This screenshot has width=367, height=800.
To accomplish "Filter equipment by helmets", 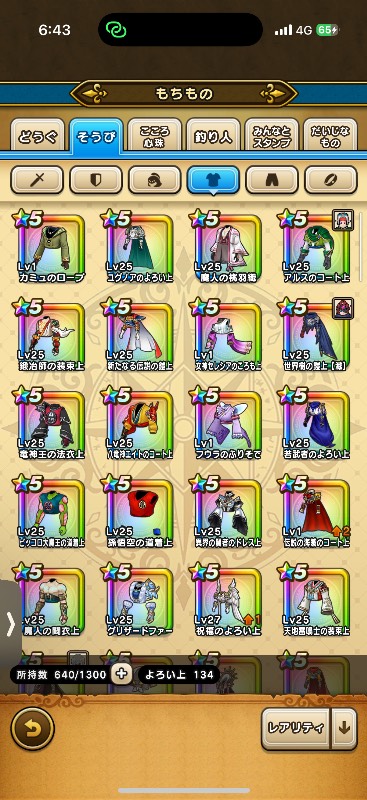I will [x=154, y=180].
